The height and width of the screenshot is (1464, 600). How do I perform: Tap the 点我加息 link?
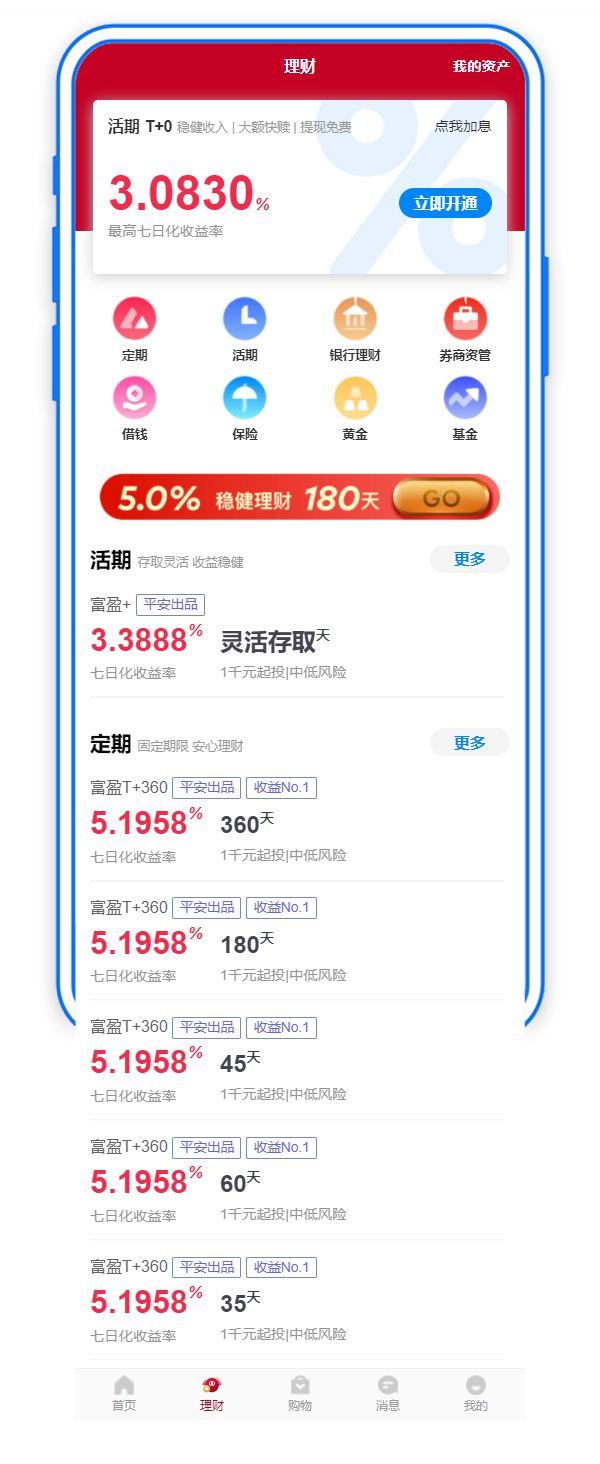pyautogui.click(x=462, y=127)
